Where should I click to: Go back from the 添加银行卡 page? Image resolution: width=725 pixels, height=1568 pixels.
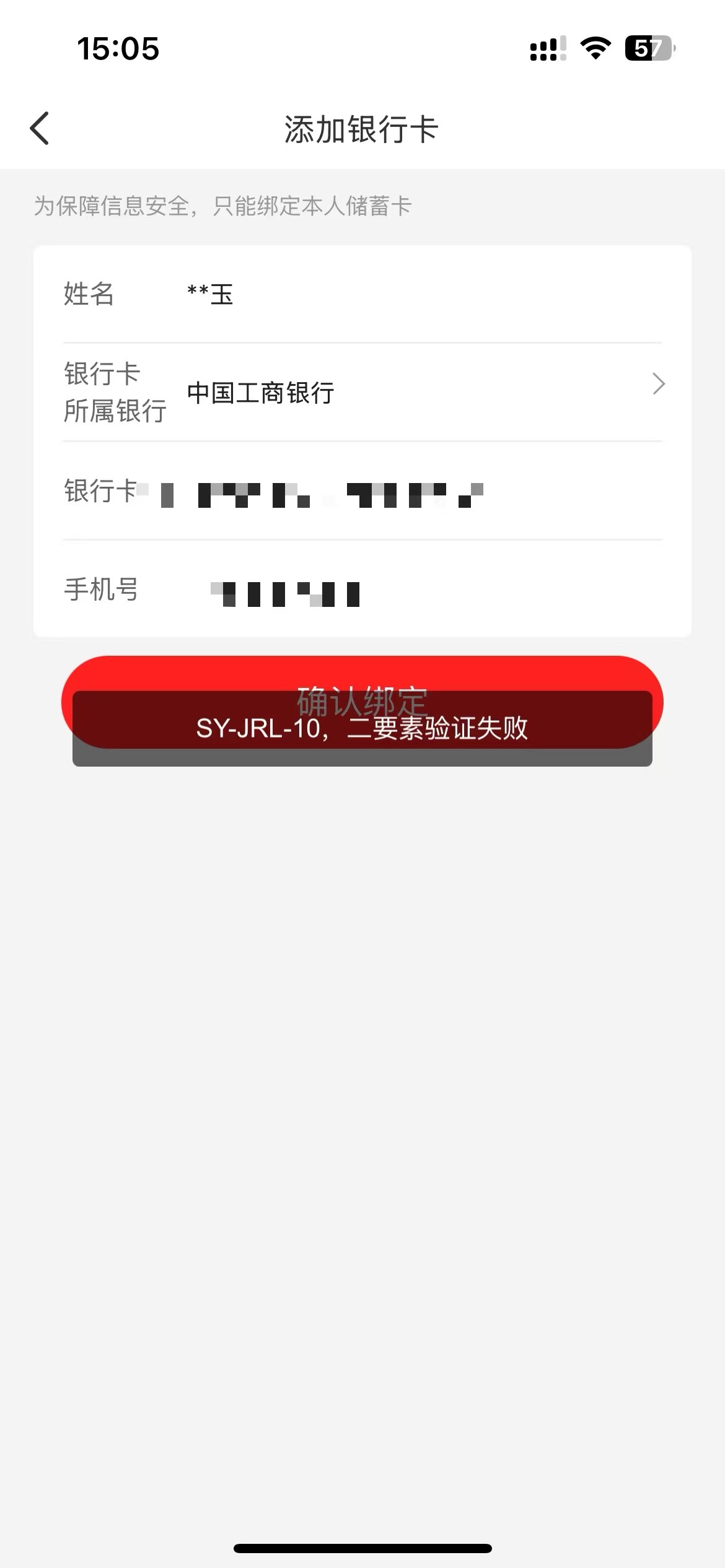pyautogui.click(x=40, y=129)
